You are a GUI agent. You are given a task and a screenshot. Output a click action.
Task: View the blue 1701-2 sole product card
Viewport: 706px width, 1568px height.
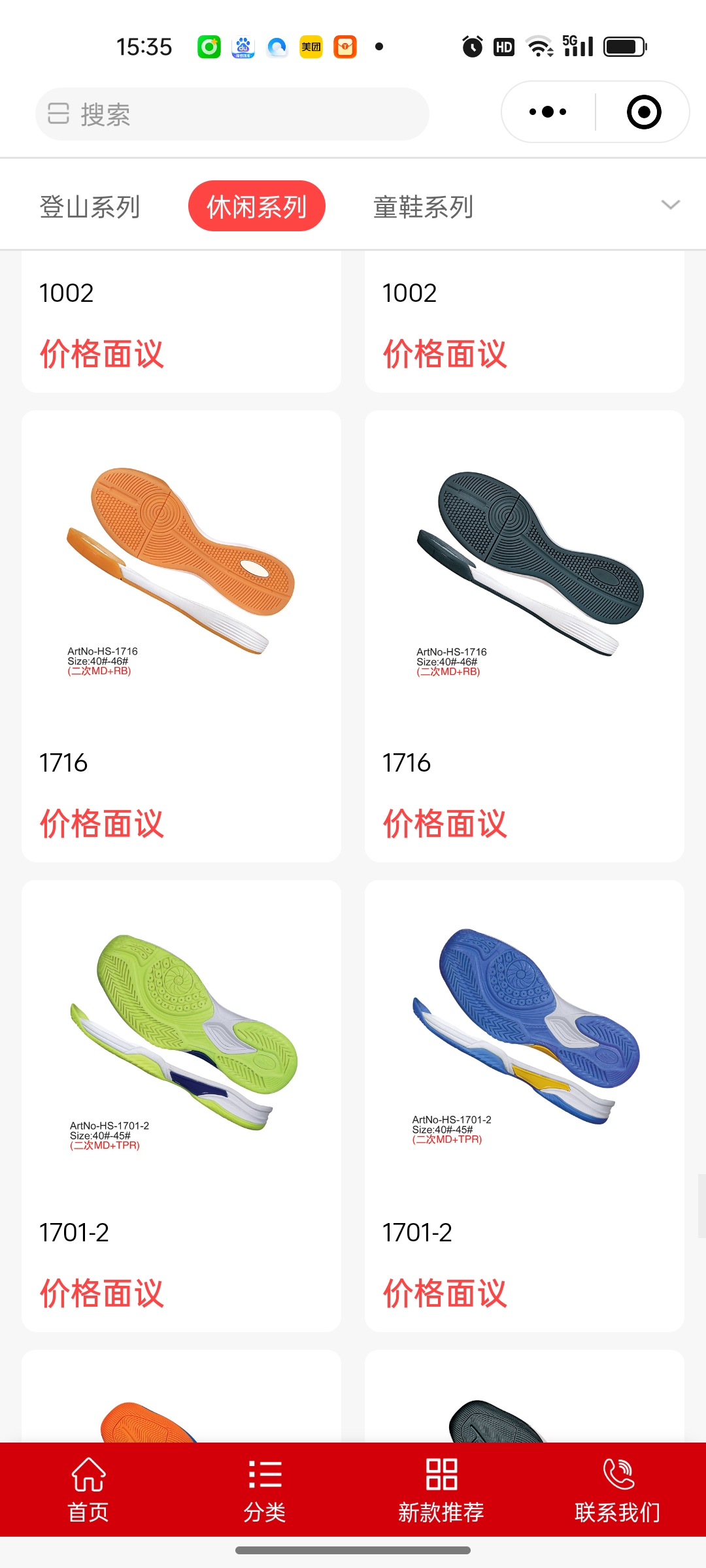point(524,1105)
